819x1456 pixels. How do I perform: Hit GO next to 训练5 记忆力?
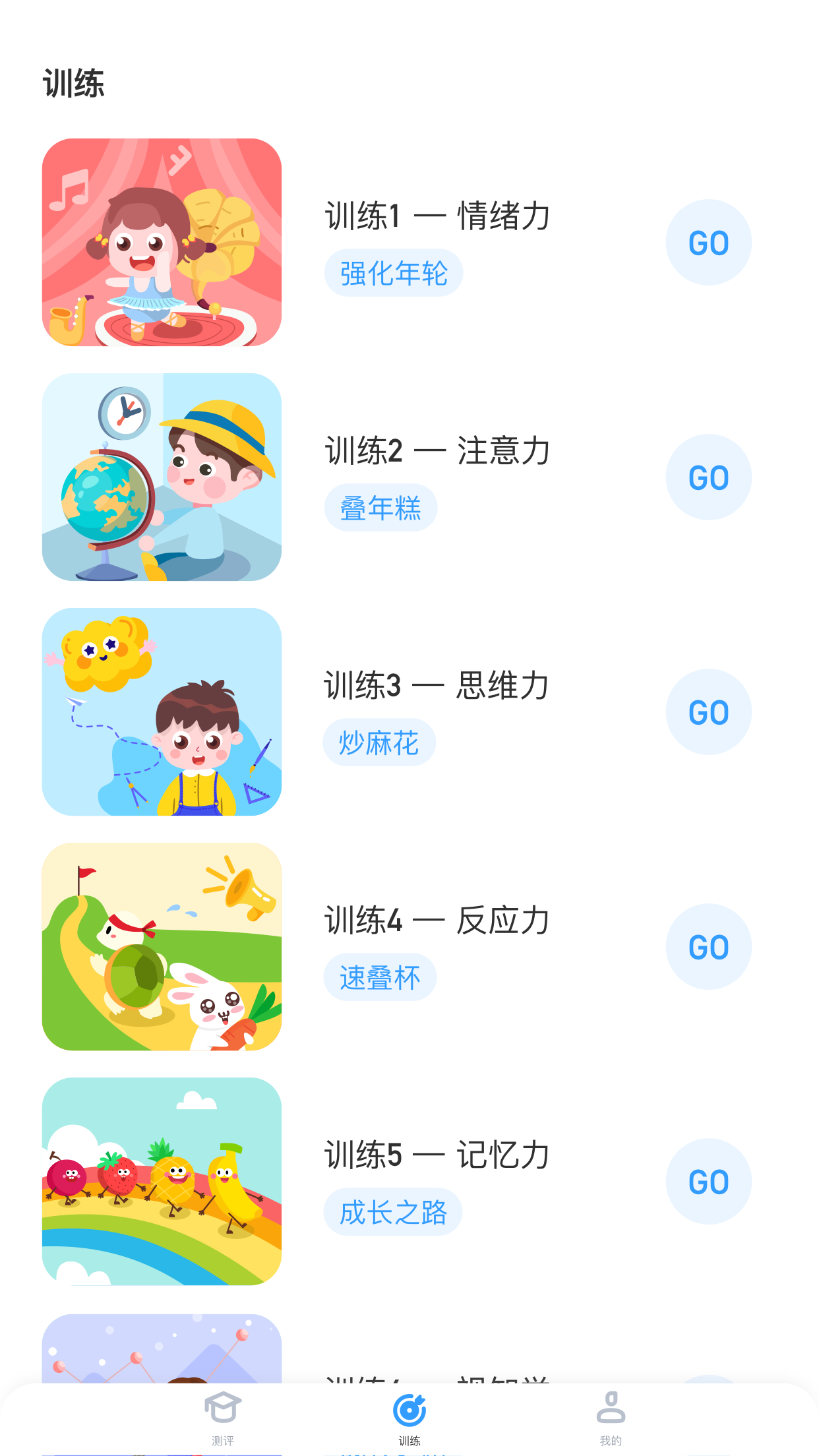[708, 1182]
